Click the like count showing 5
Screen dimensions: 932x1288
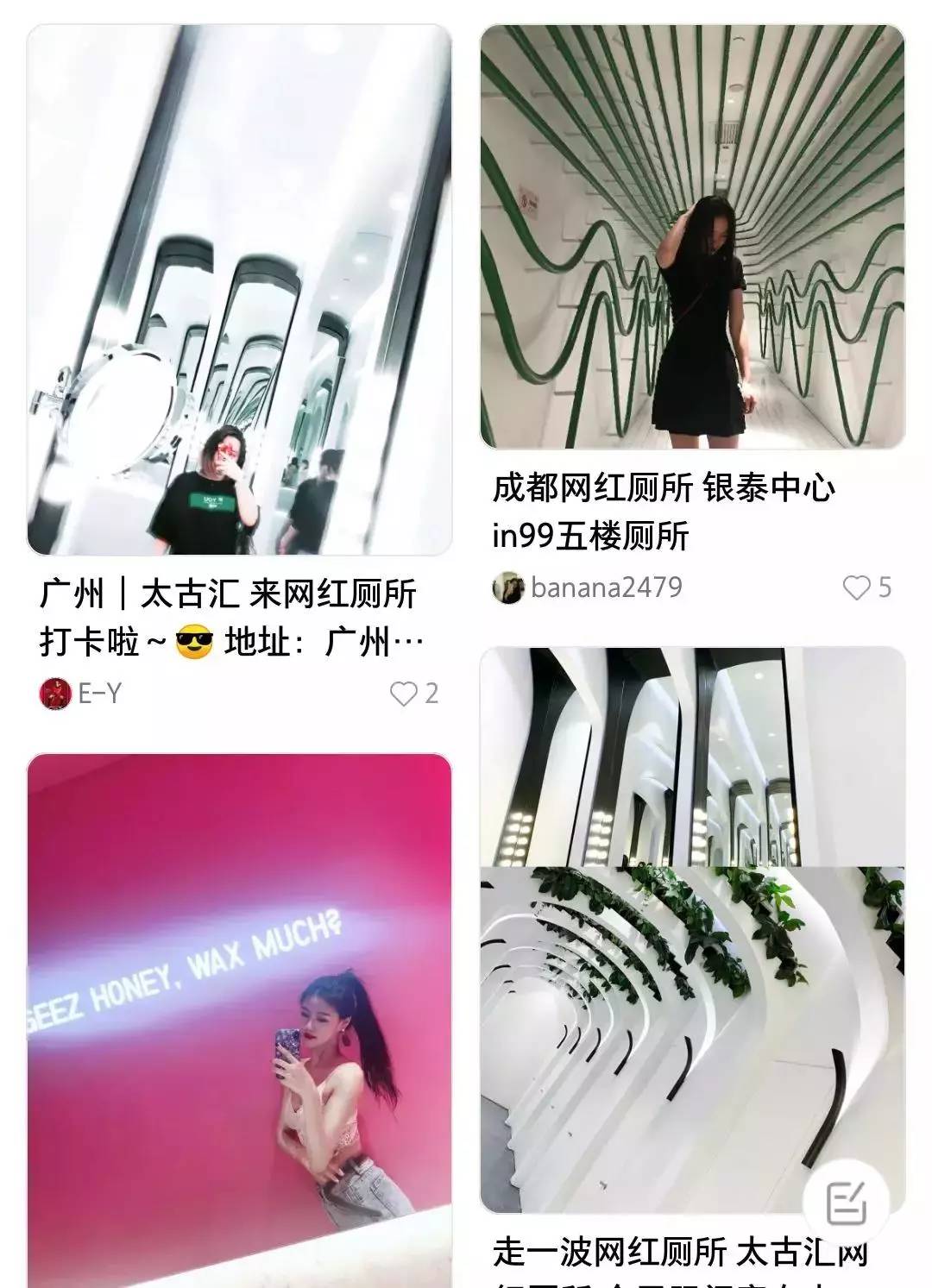click(x=884, y=587)
